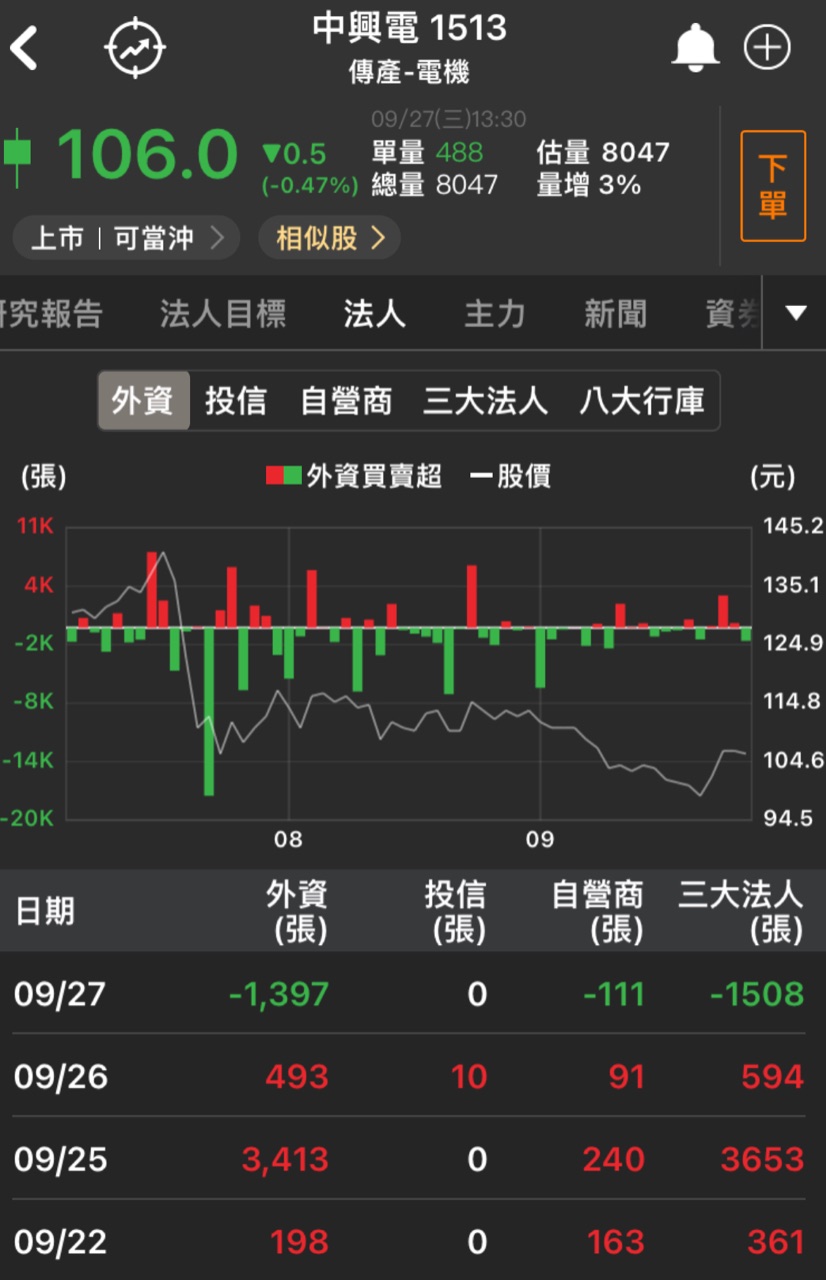Switch to the 主力 tab
This screenshot has width=826, height=1280.
[x=494, y=314]
